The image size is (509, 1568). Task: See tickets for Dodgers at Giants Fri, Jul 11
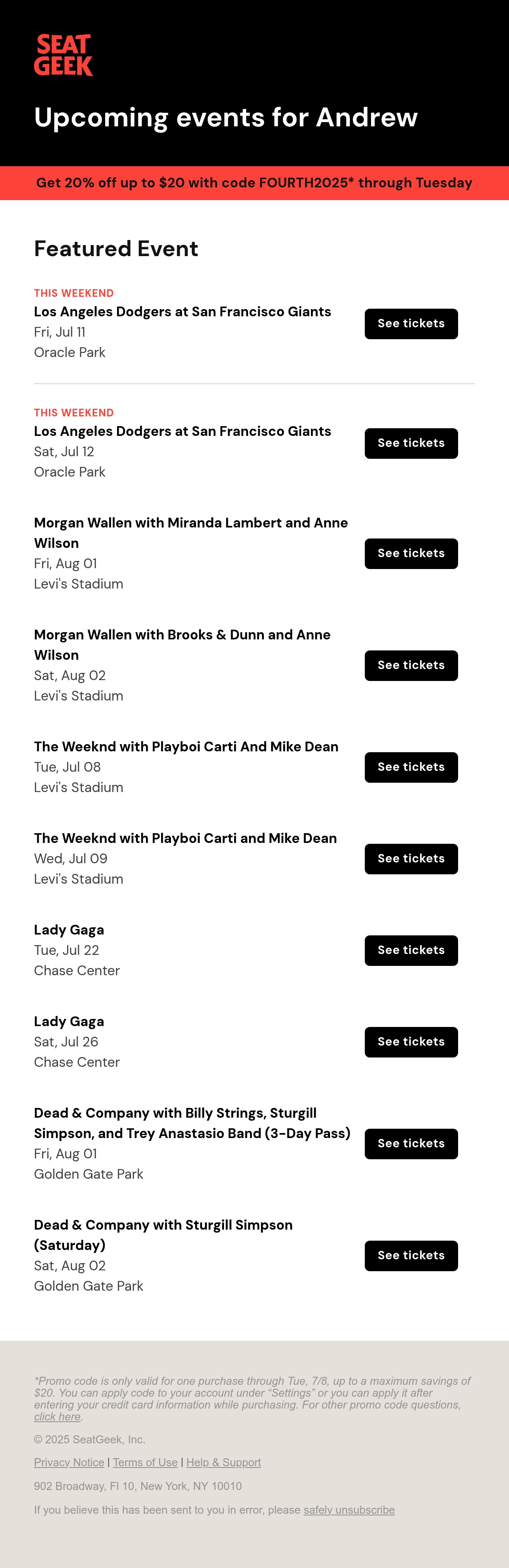(411, 324)
